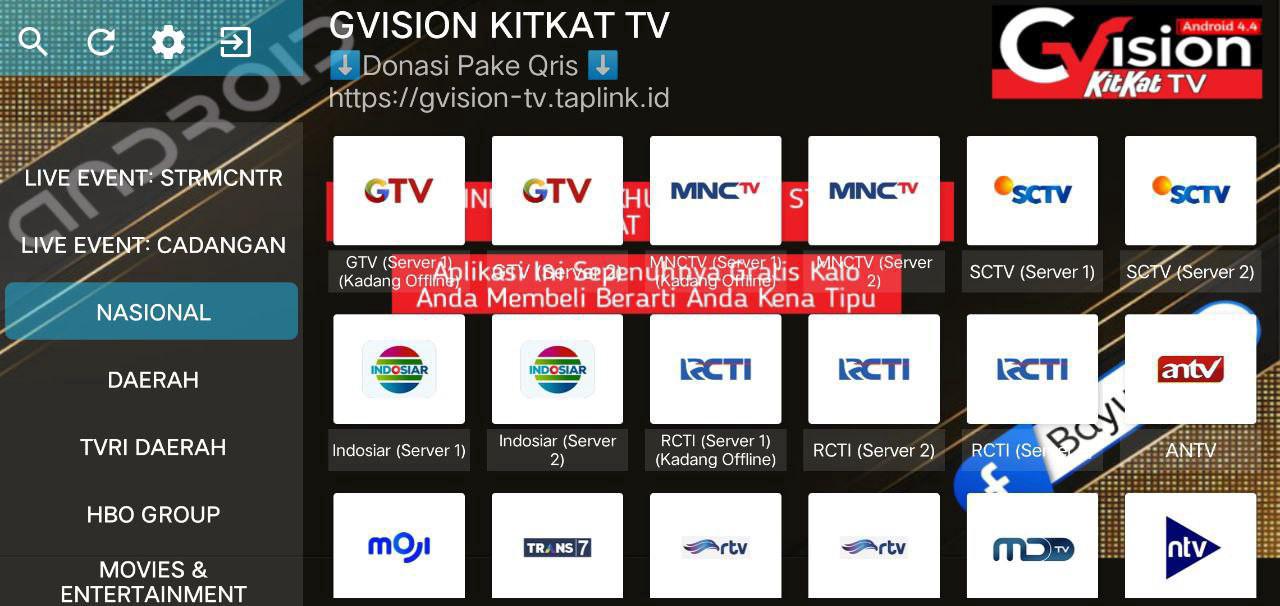Refresh the channel list

click(x=101, y=42)
